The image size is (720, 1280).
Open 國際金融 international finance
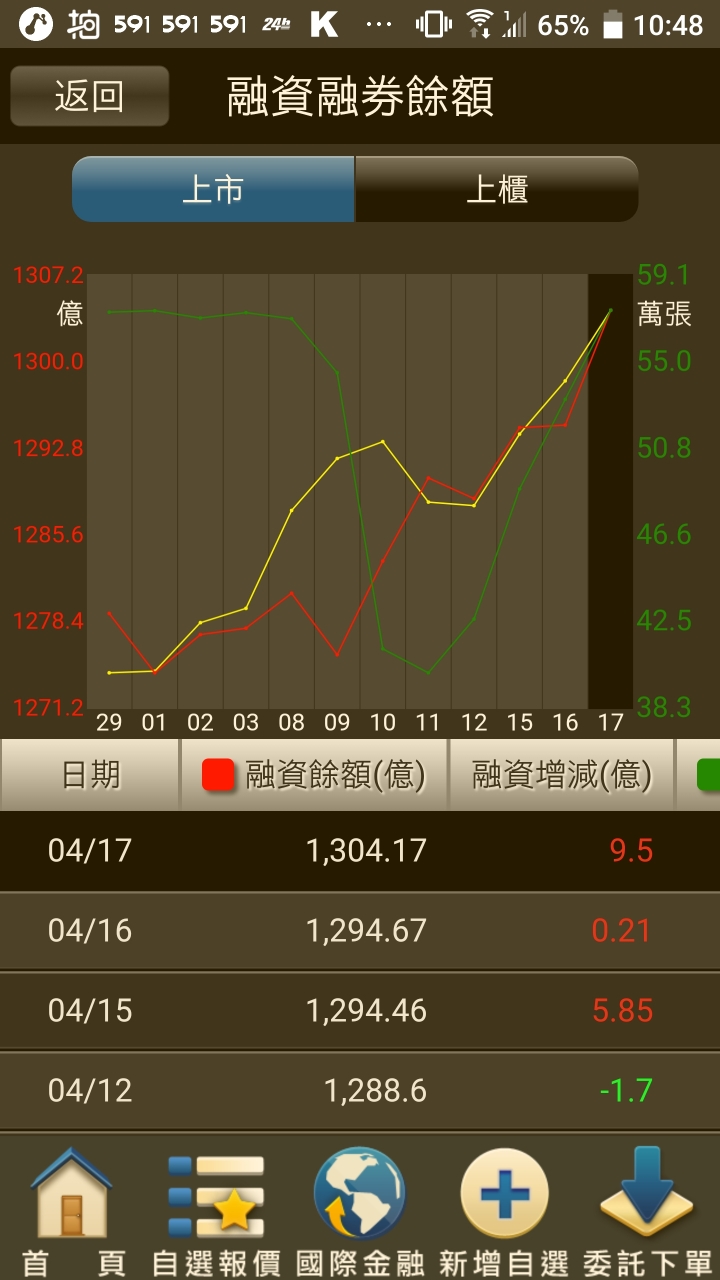360,1212
